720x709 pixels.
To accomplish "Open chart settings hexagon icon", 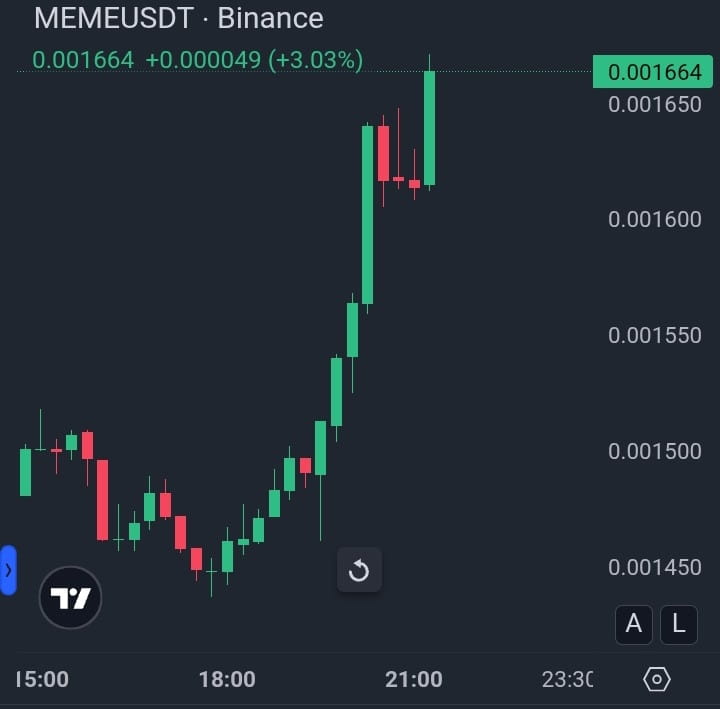I will 657,680.
